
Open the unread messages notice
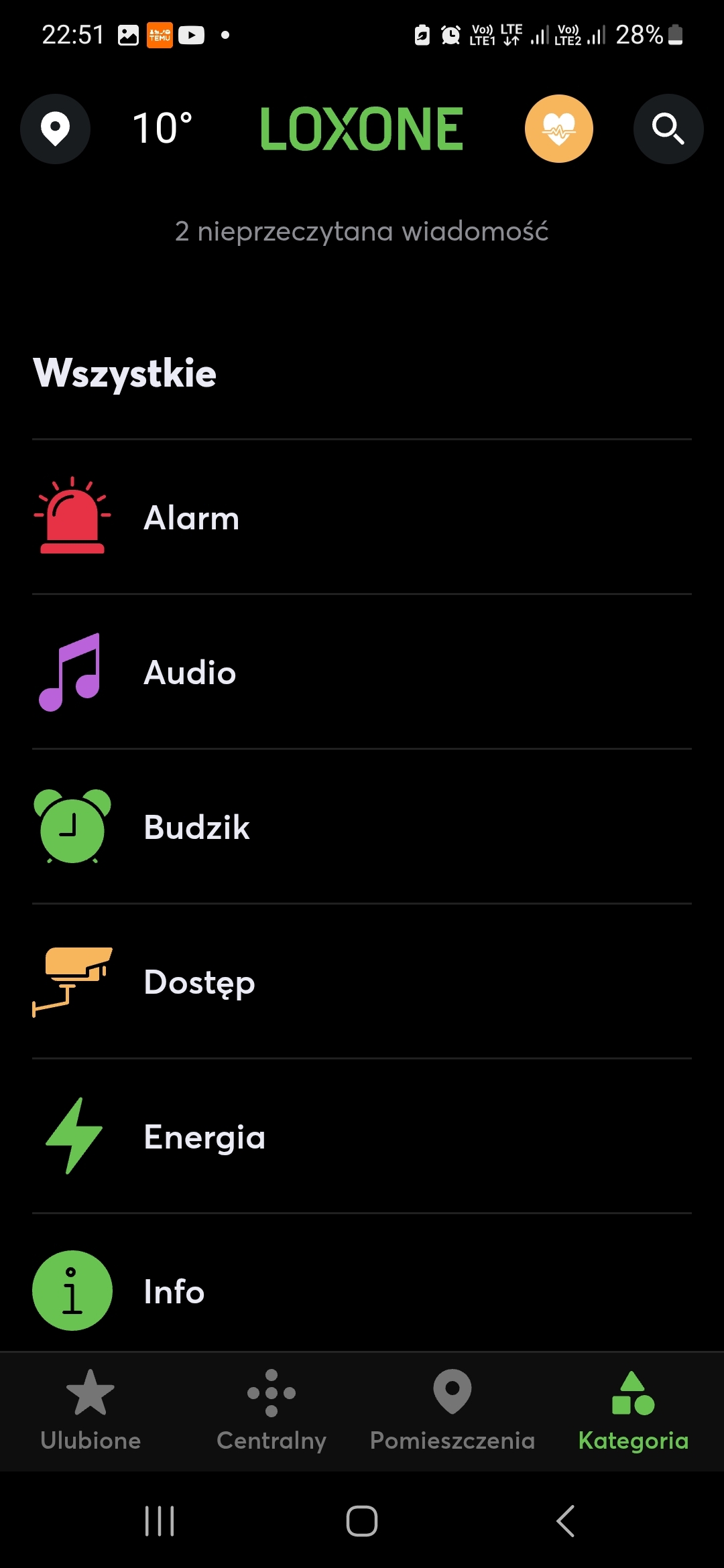[362, 231]
